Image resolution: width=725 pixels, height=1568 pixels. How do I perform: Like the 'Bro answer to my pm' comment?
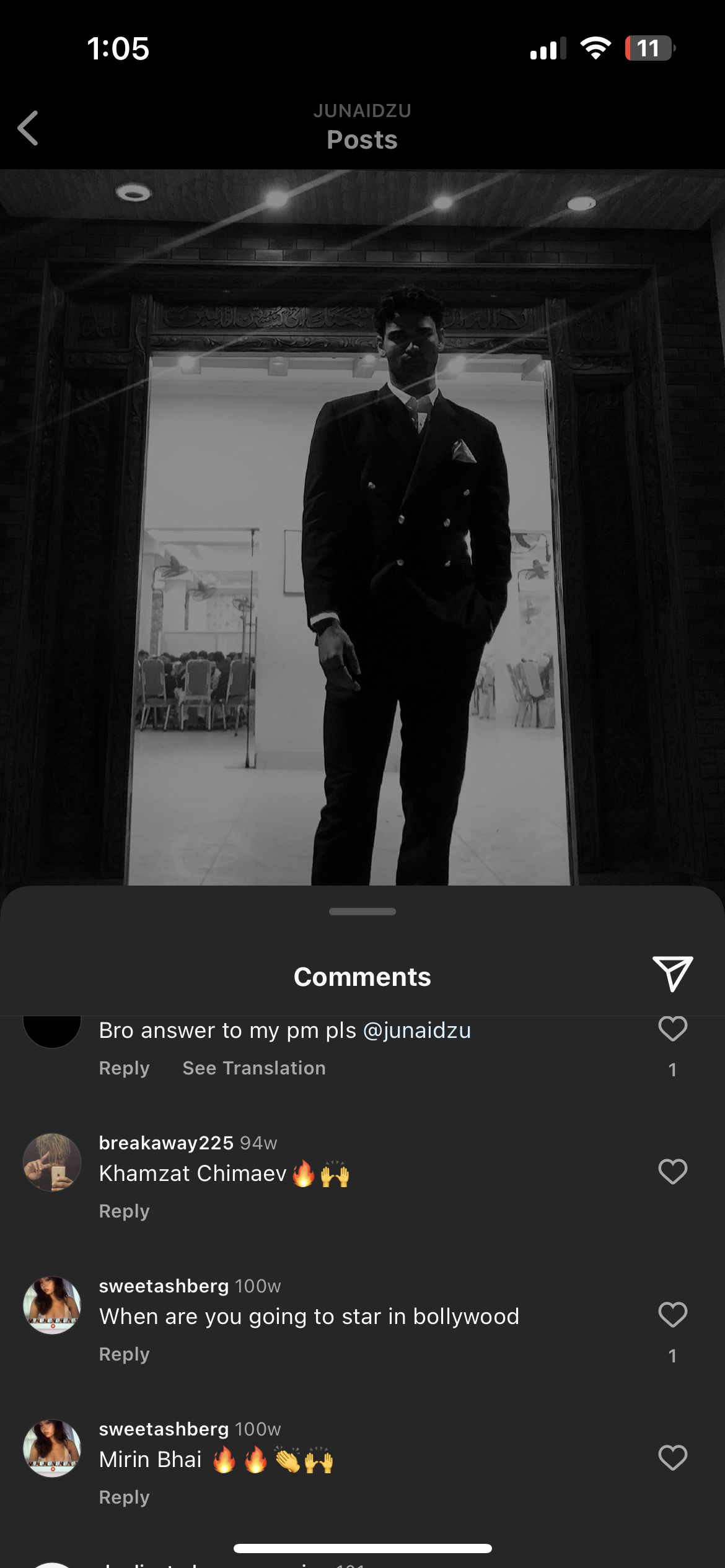coord(672,1029)
